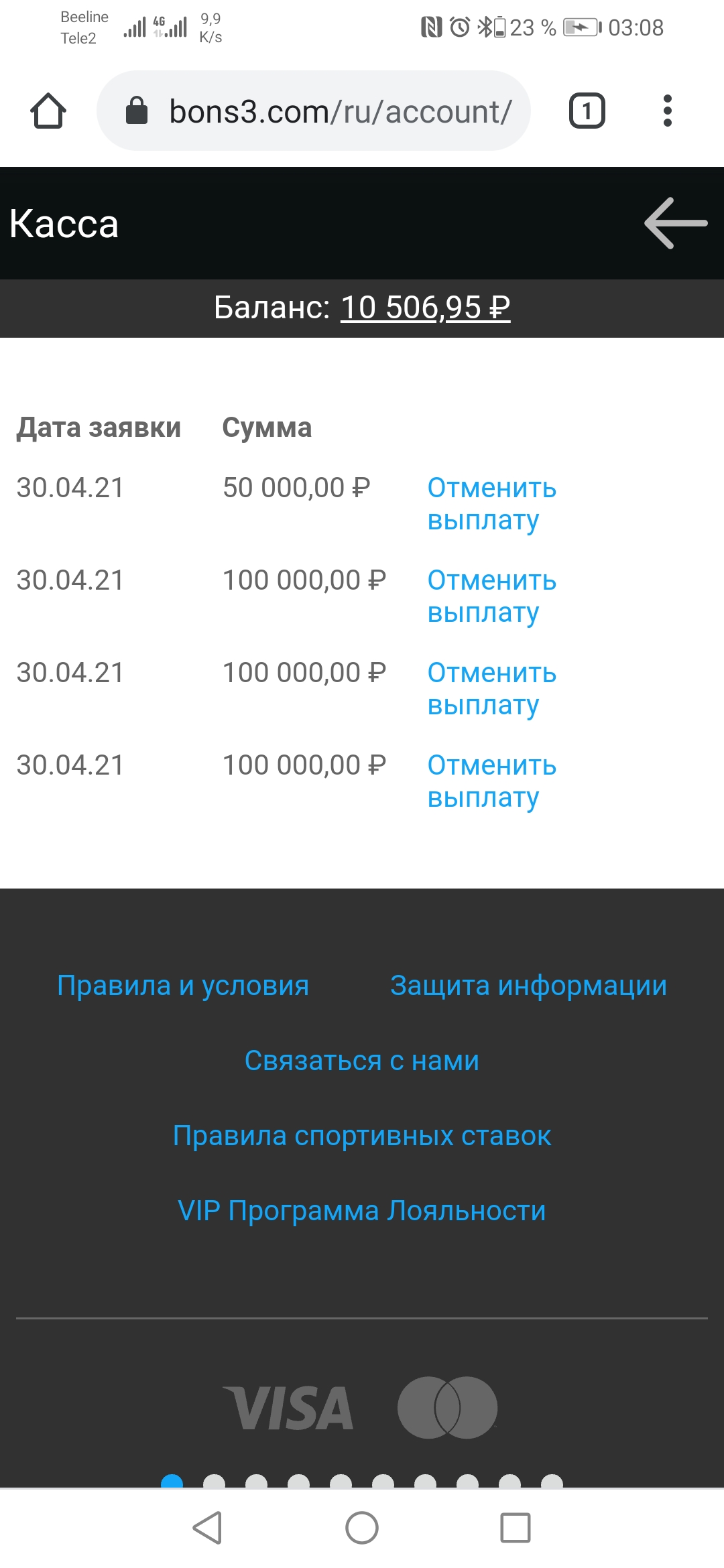Open the browser overflow menu
The height and width of the screenshot is (1568, 724).
(x=667, y=111)
